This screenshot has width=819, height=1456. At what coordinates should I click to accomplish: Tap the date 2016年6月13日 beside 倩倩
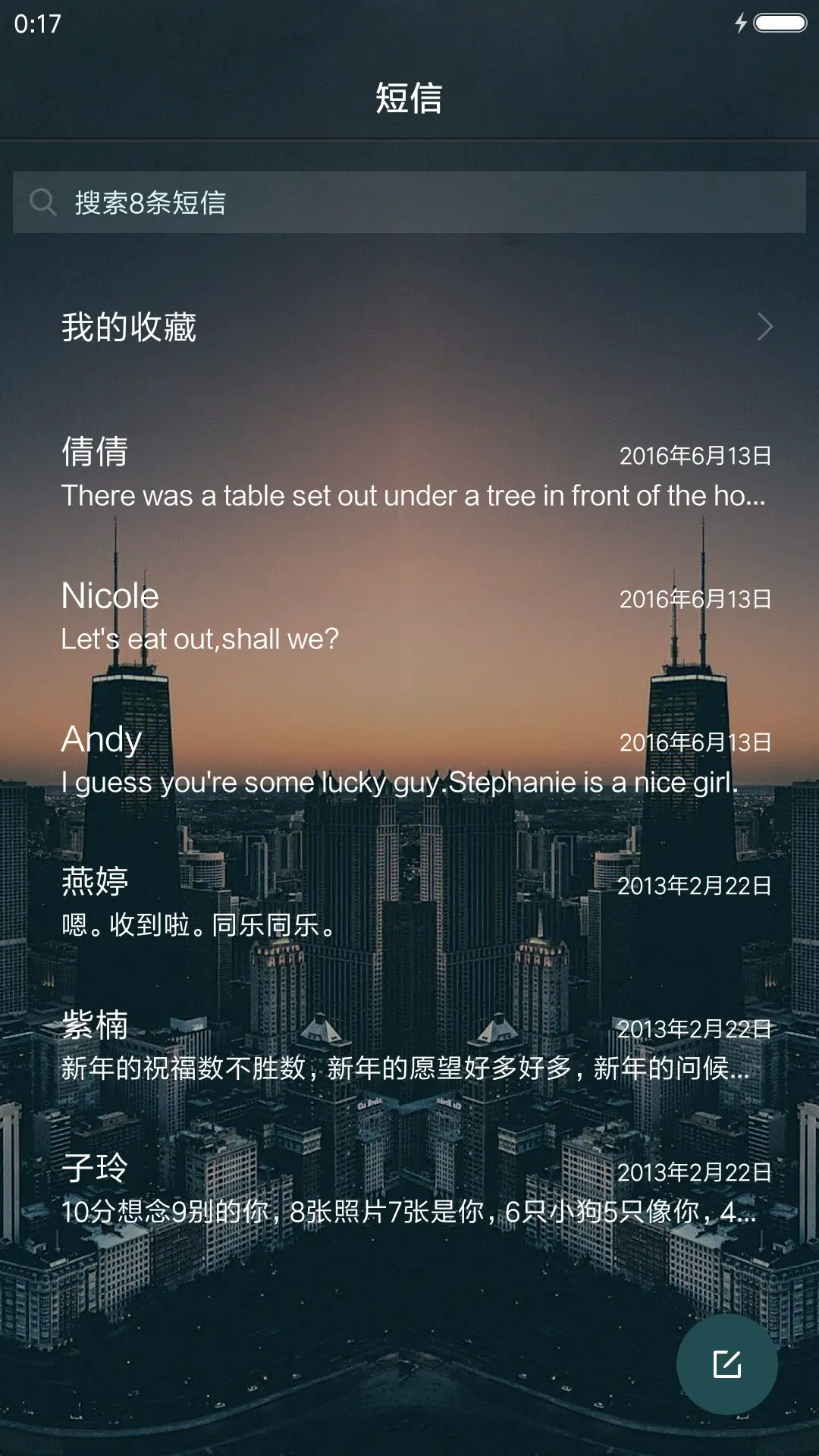[695, 457]
